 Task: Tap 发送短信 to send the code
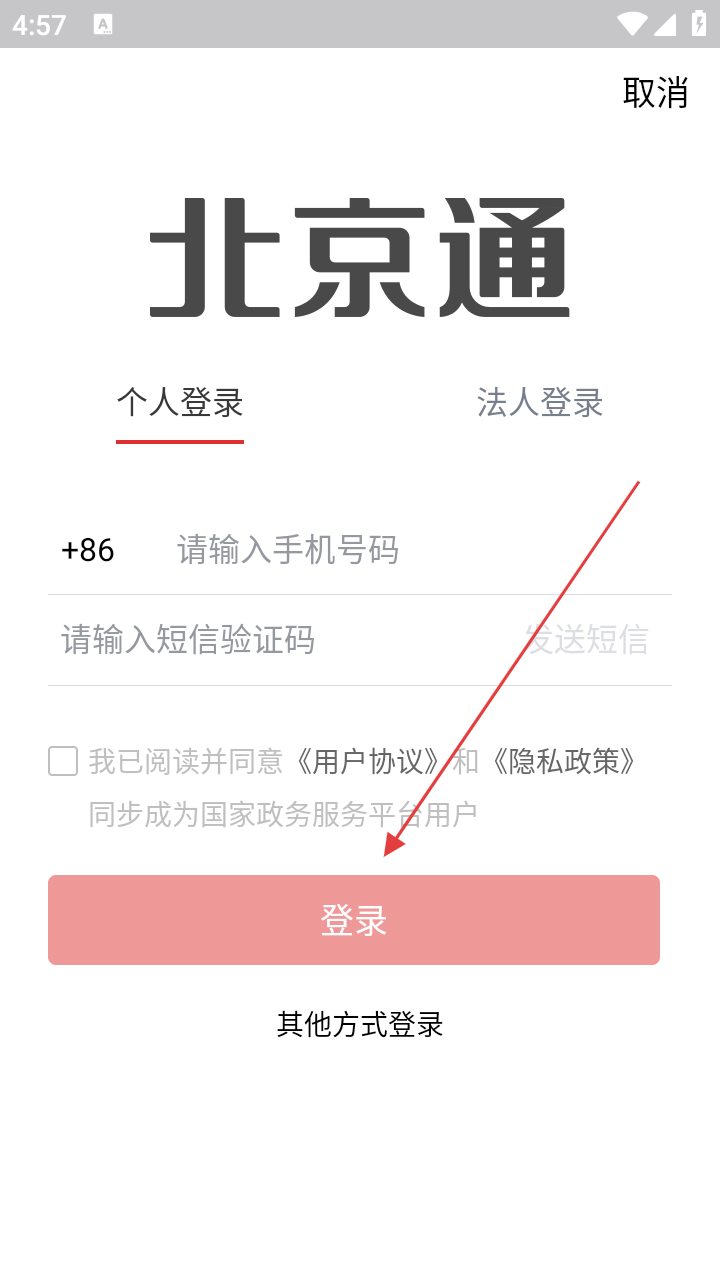(x=587, y=639)
